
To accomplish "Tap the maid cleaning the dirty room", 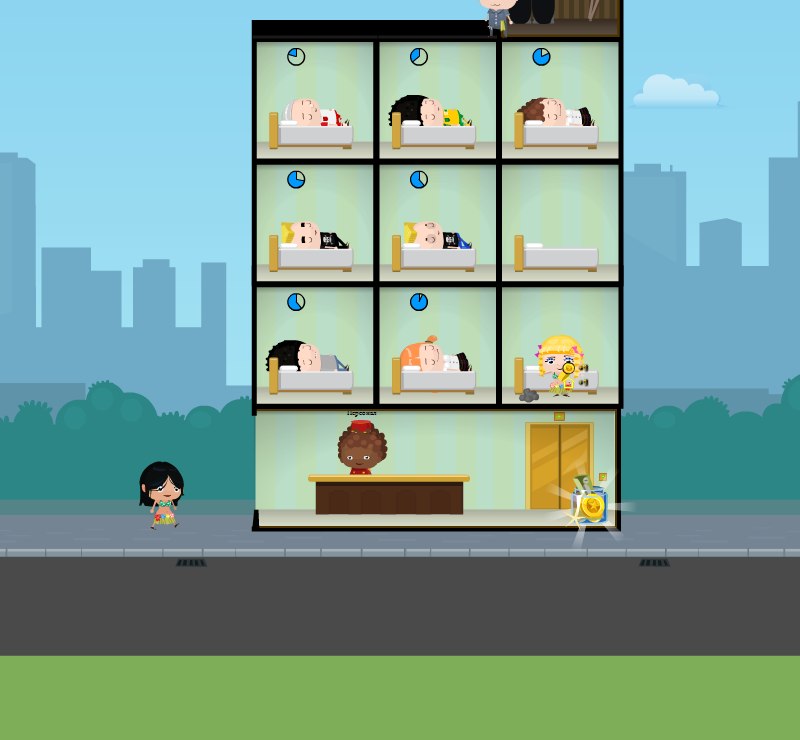I will click(558, 365).
